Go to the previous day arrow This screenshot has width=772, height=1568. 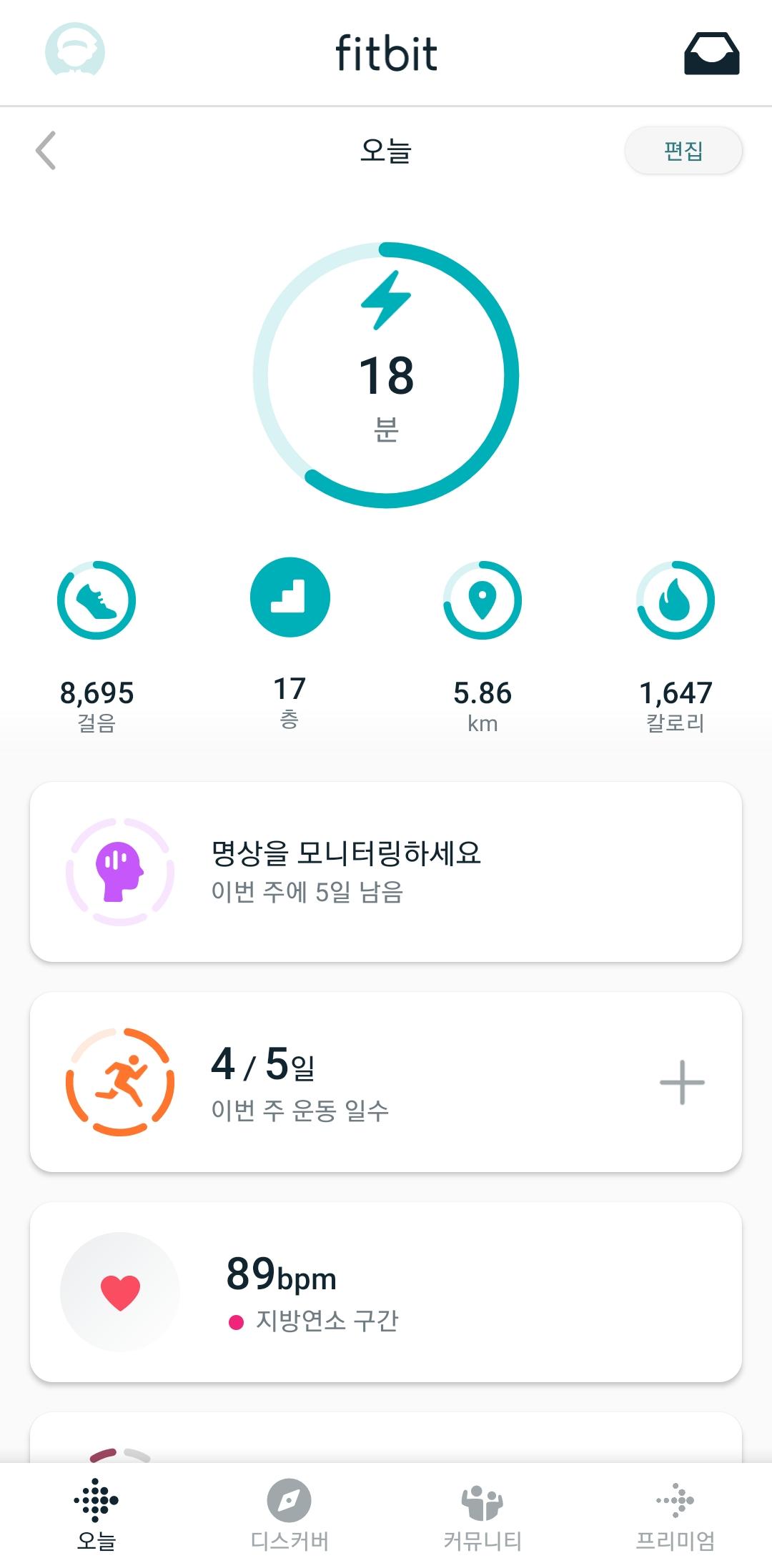(46, 151)
